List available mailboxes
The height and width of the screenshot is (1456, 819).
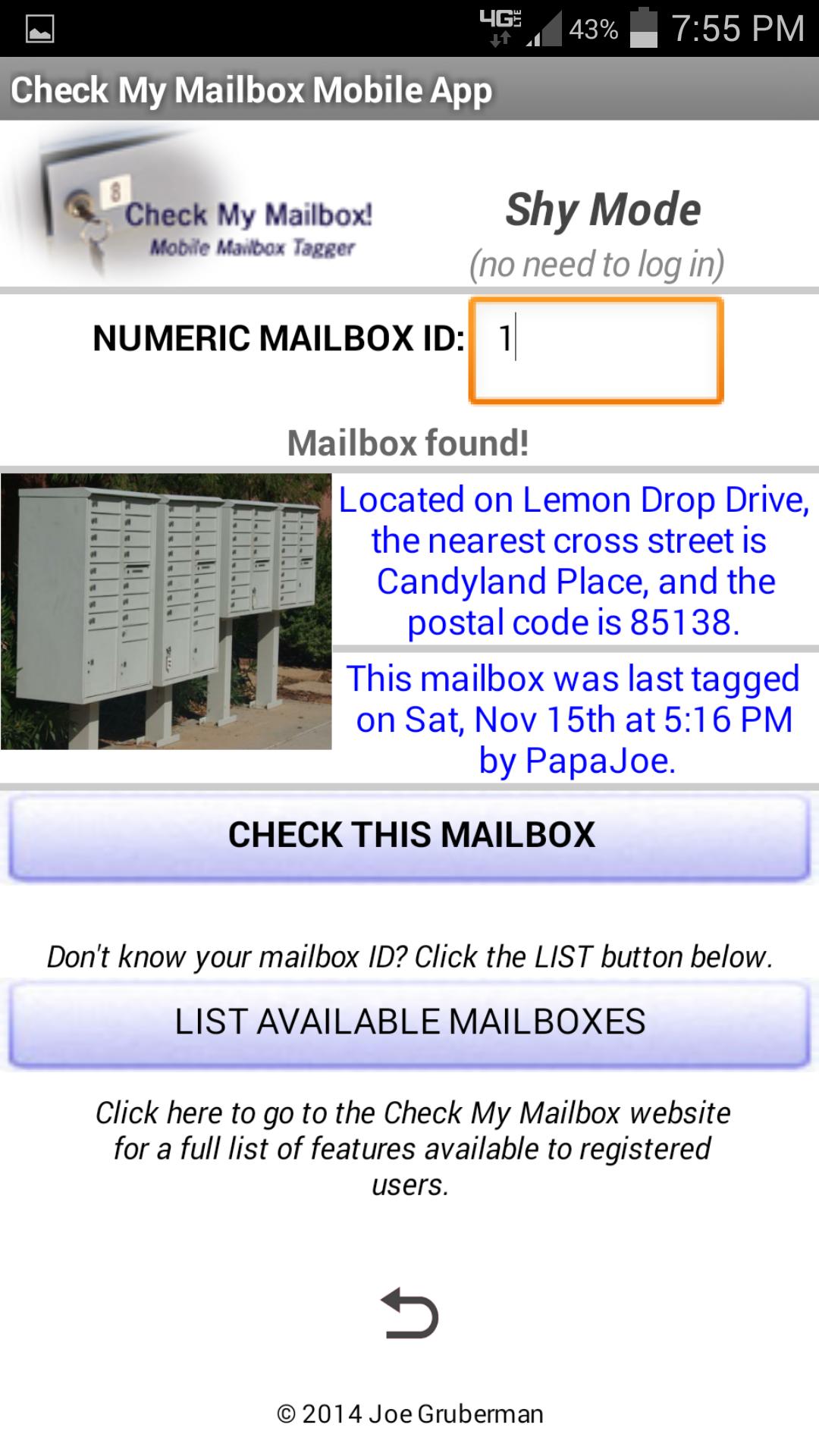[409, 1022]
